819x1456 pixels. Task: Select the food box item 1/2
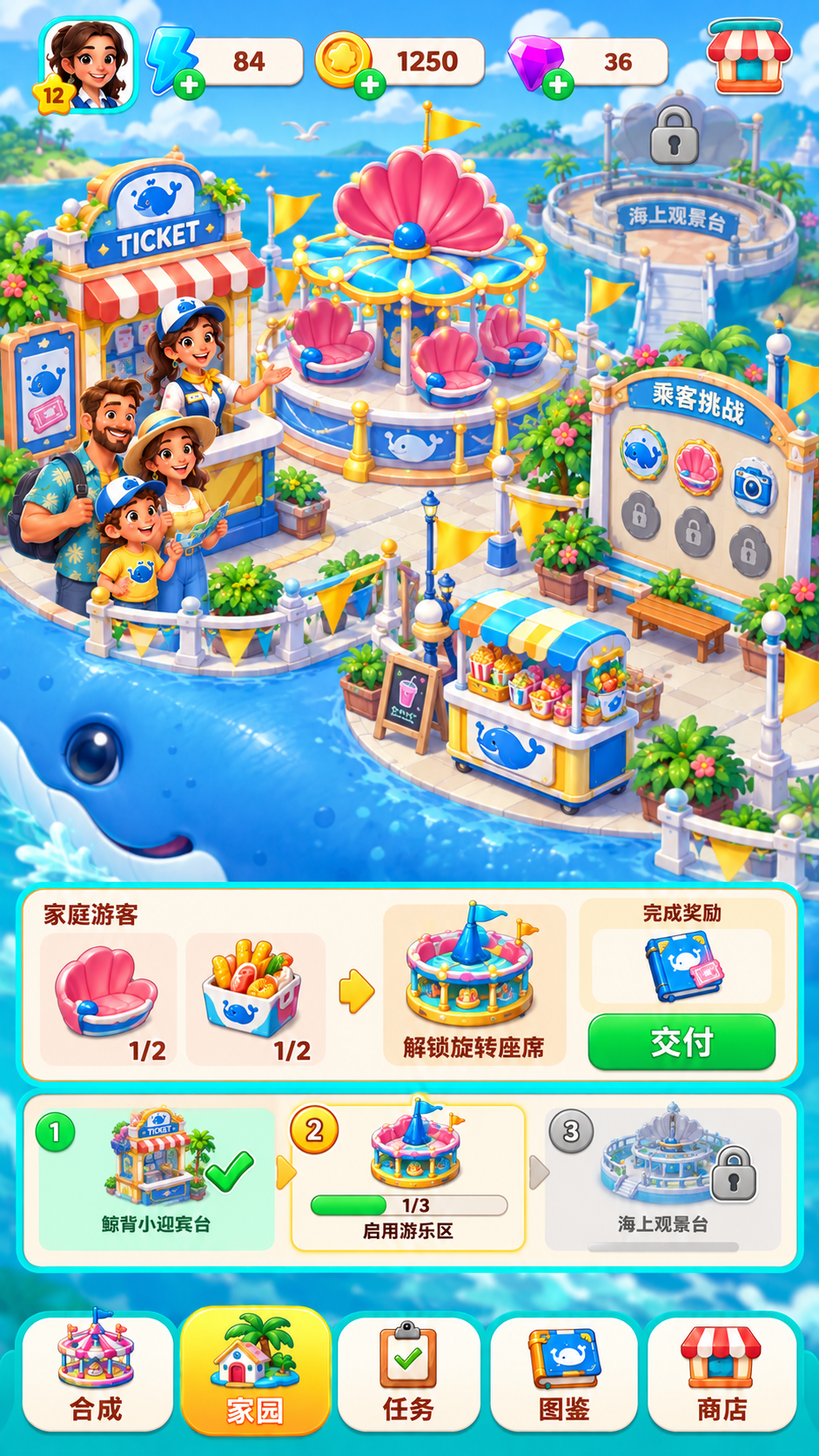coord(255,999)
